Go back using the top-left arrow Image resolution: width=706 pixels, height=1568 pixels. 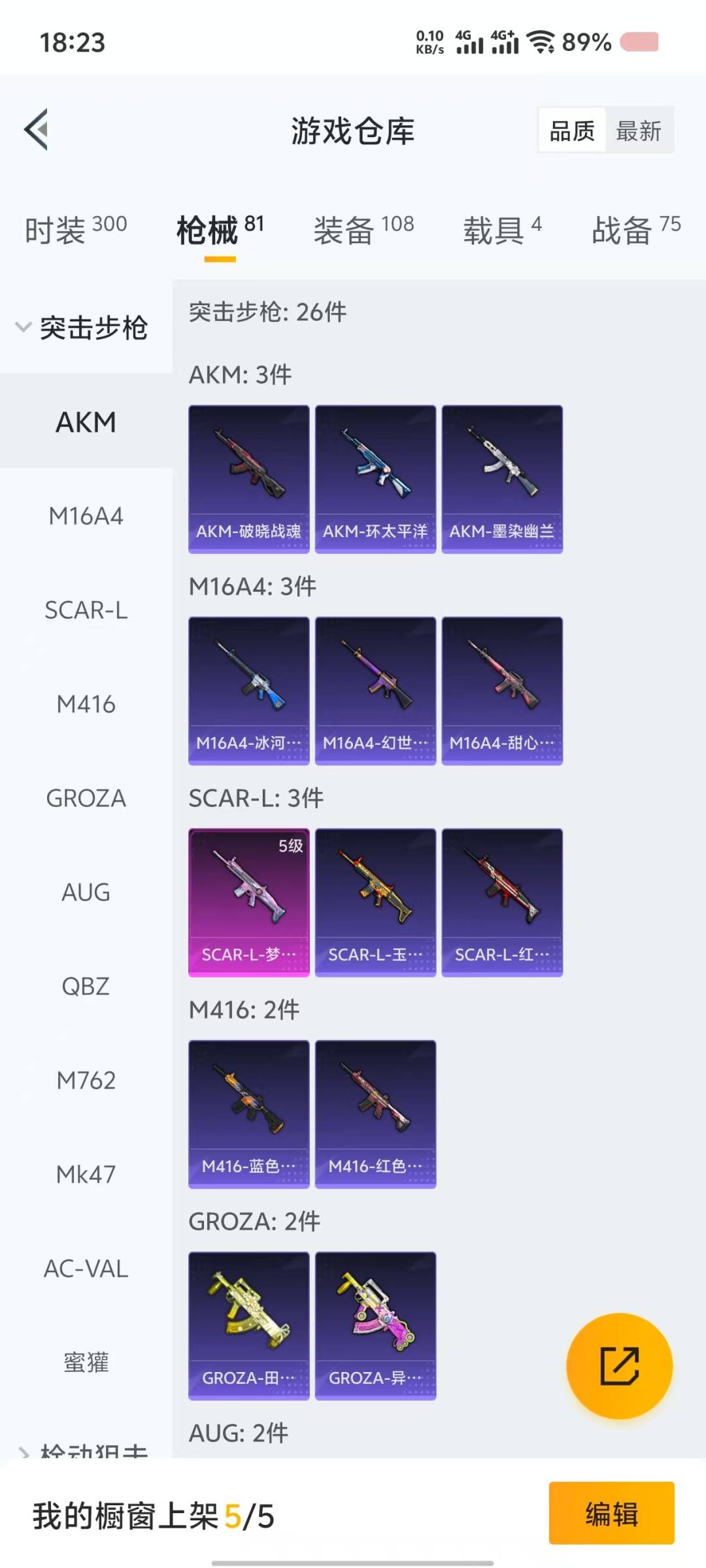point(37,129)
